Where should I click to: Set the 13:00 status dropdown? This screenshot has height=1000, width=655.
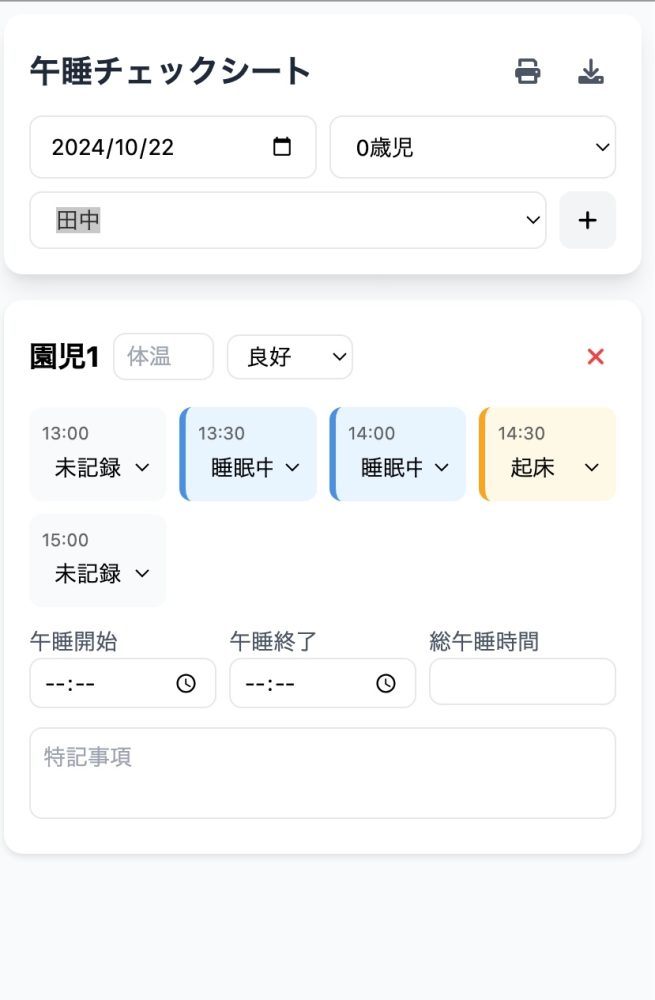pyautogui.click(x=101, y=467)
